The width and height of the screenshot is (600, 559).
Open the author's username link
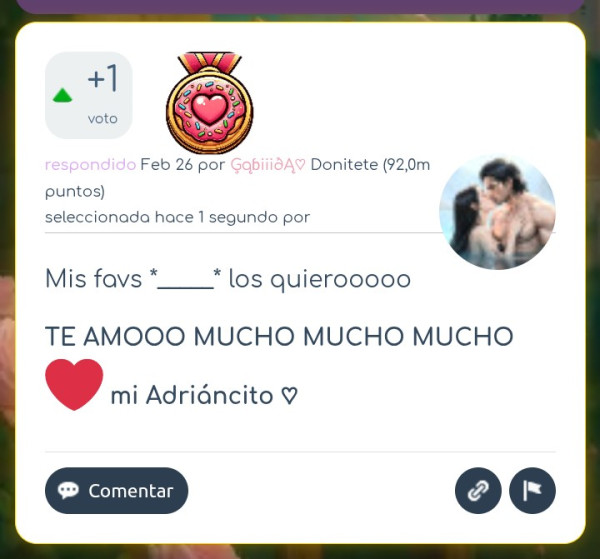(x=268, y=165)
